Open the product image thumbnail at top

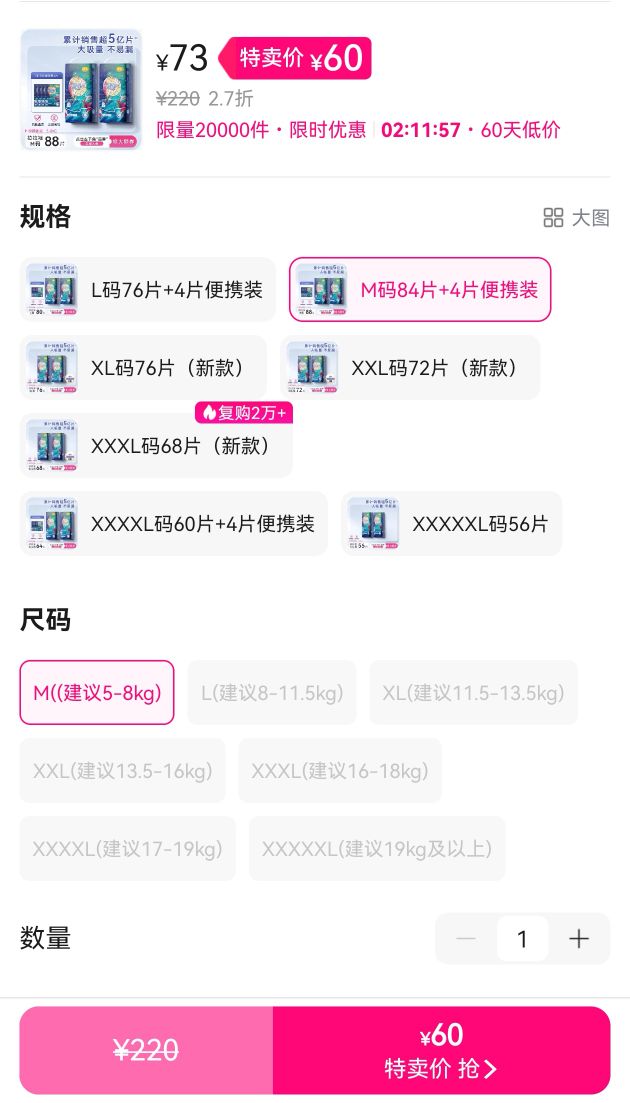81,89
